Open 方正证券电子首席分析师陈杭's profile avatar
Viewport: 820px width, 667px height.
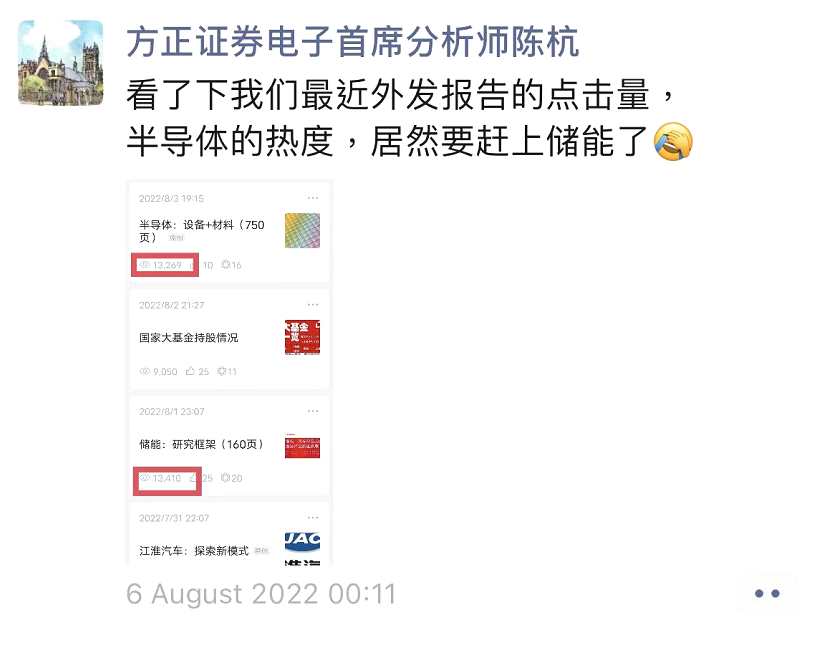[60, 62]
